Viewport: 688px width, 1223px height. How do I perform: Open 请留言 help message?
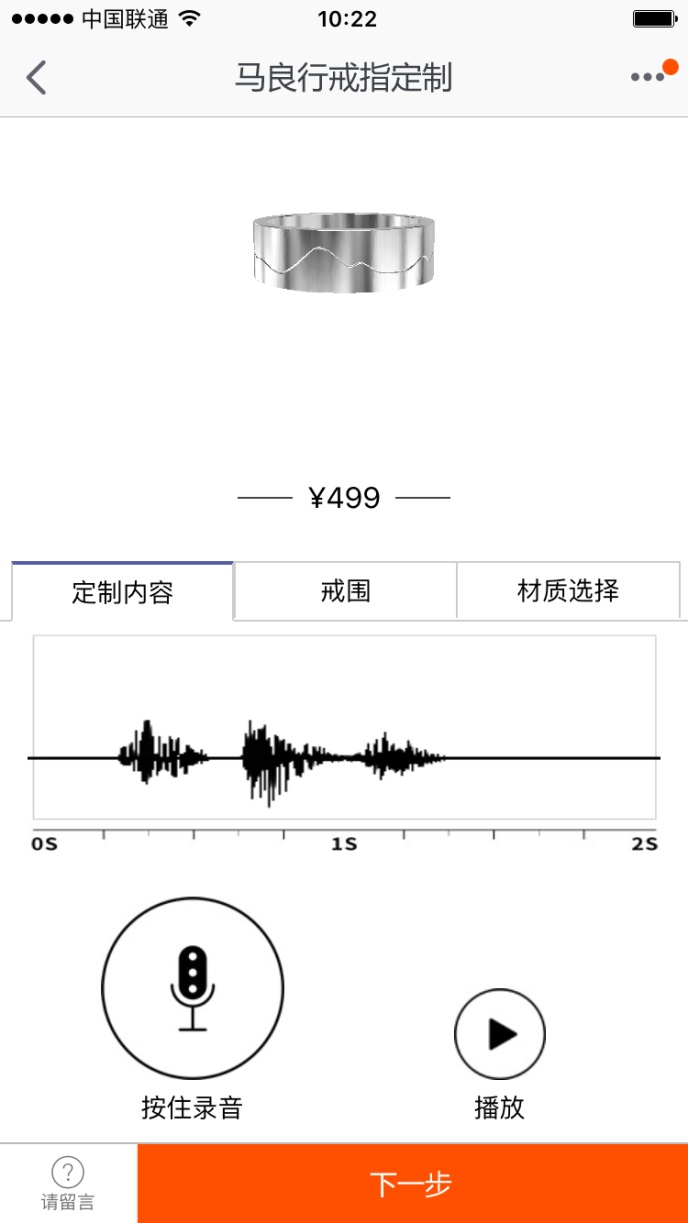coord(68,1184)
